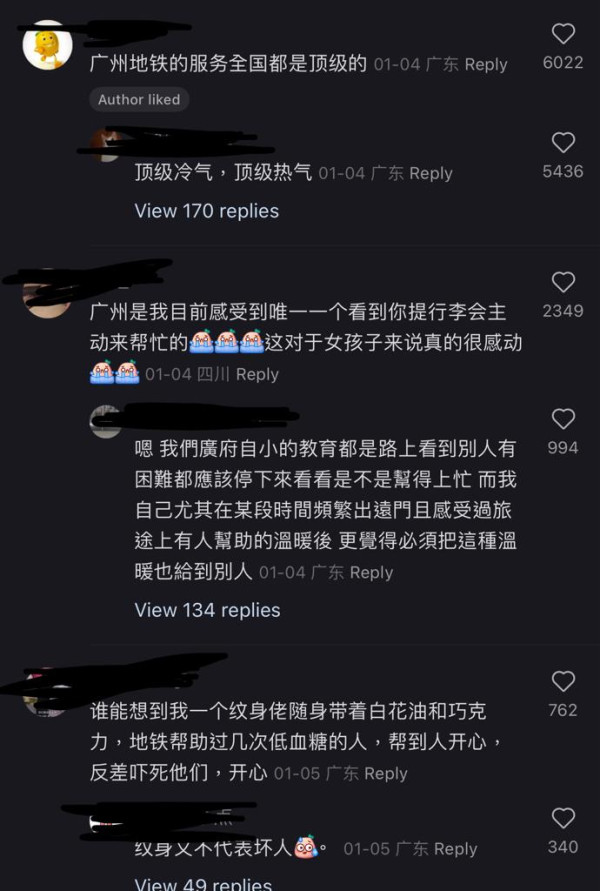Like the 纹身佬 白花油 comment
Viewport: 600px width, 891px height.
click(x=563, y=681)
